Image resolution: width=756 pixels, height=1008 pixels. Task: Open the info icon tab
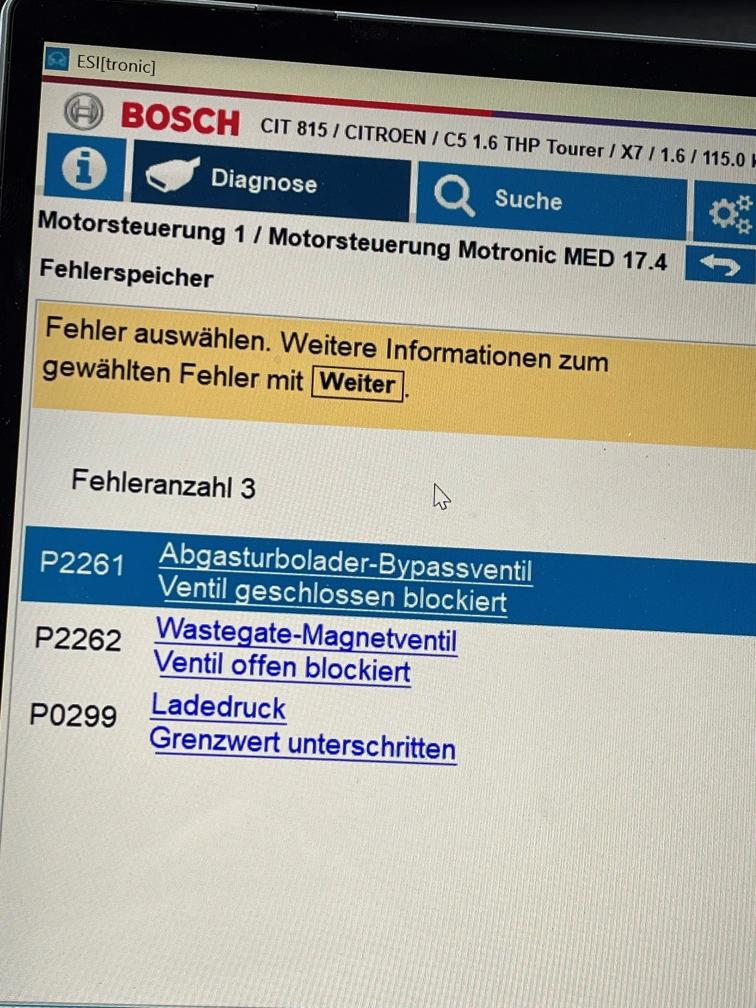coord(84,168)
